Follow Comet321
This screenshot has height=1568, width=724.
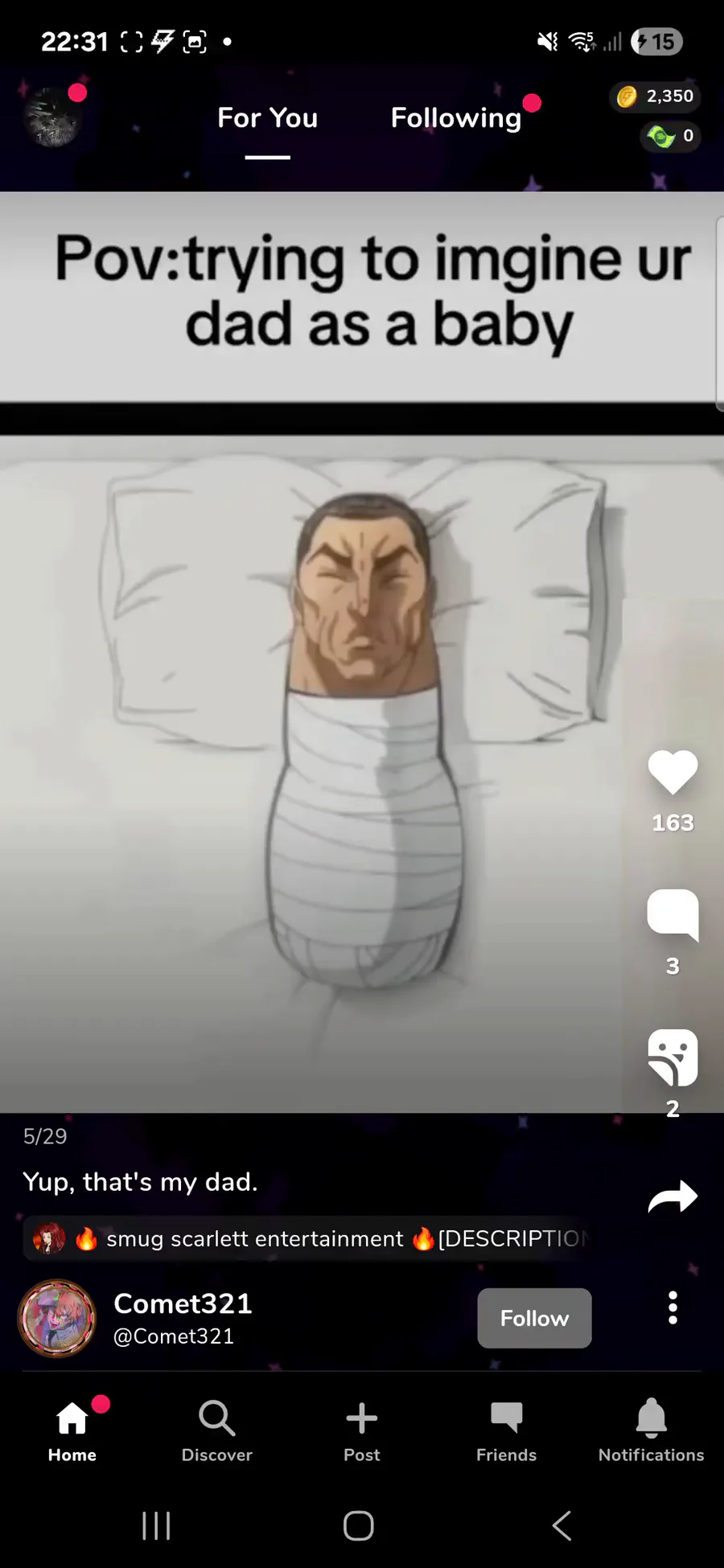tap(534, 1319)
